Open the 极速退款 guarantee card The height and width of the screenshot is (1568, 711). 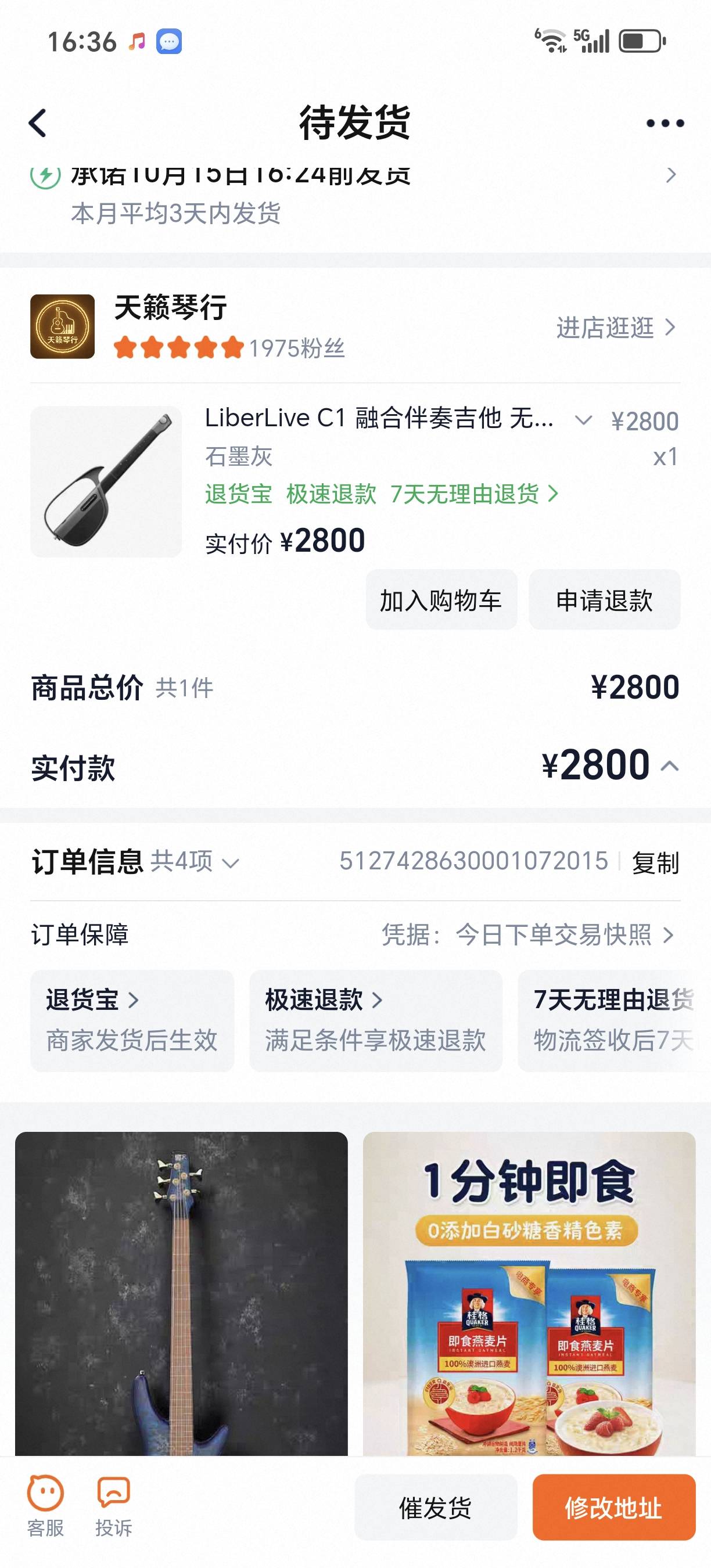tap(376, 1020)
